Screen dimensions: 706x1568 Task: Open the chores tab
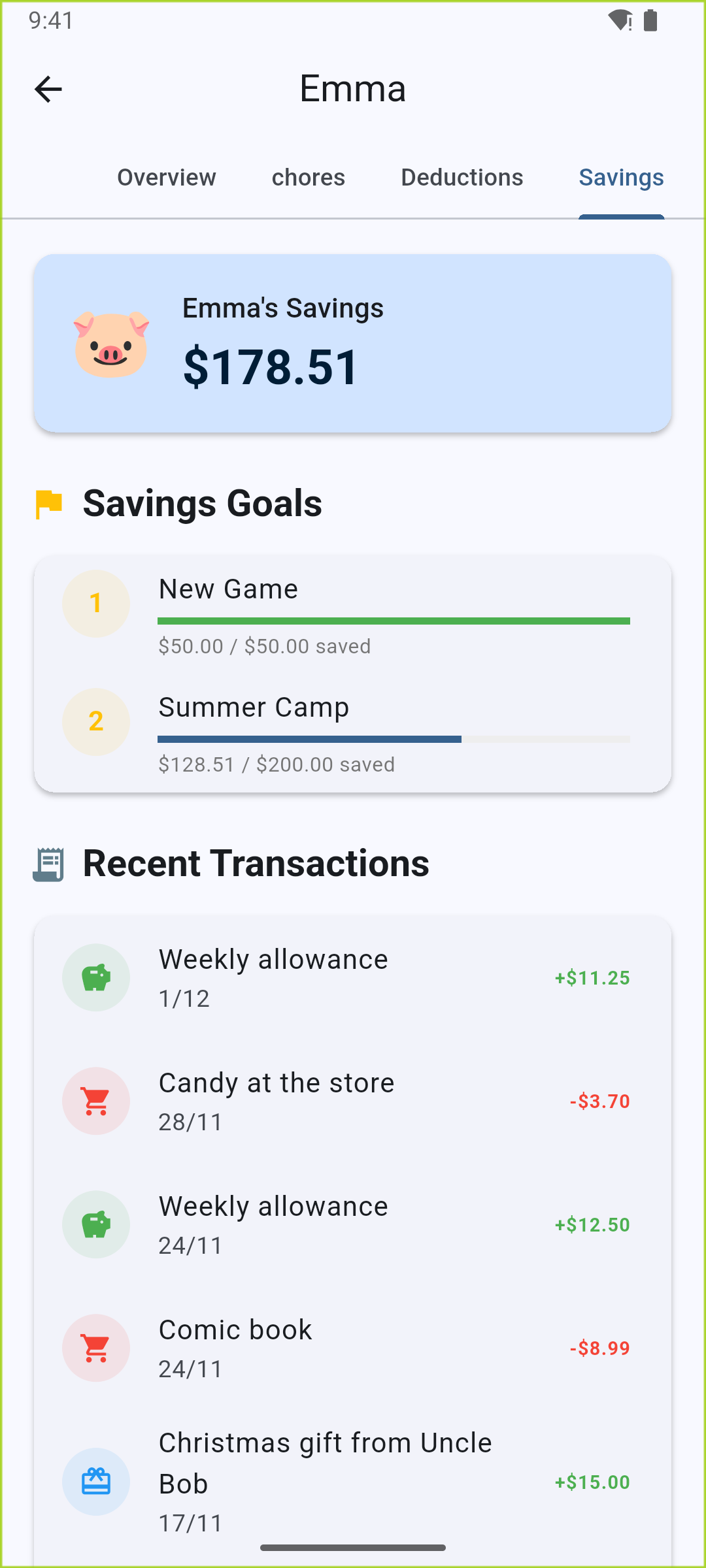click(x=308, y=177)
